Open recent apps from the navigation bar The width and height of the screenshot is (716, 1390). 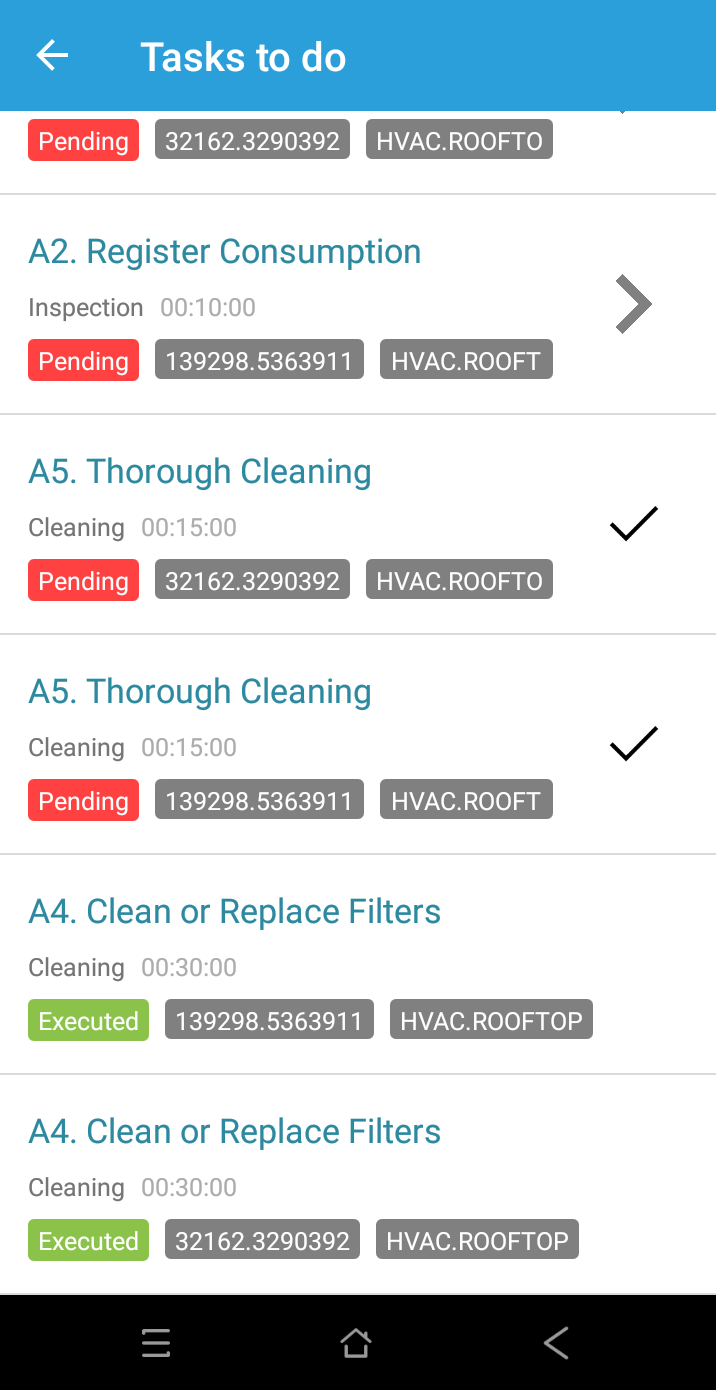(156, 1343)
